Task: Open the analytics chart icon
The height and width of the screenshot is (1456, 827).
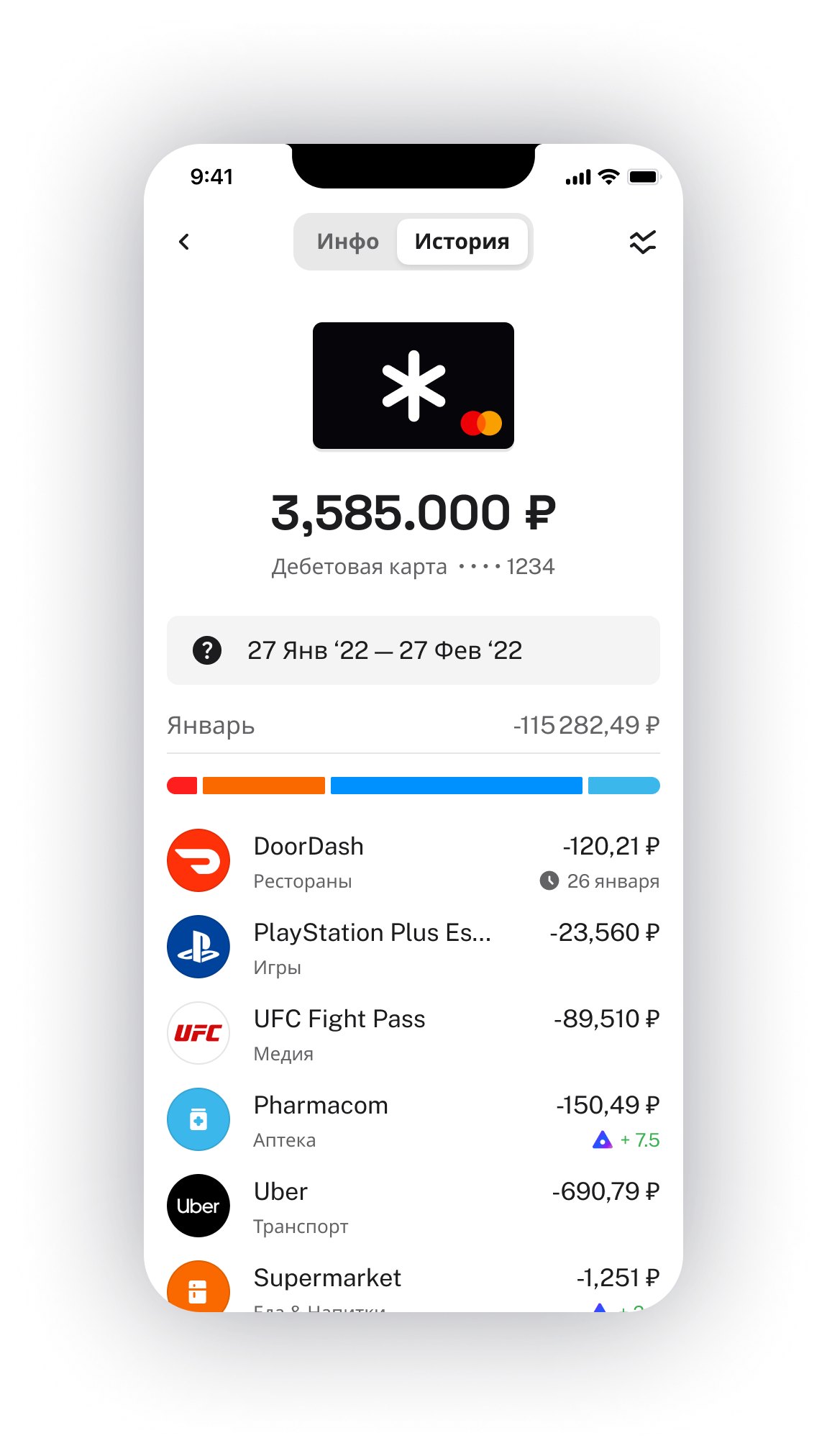Action: (x=643, y=242)
